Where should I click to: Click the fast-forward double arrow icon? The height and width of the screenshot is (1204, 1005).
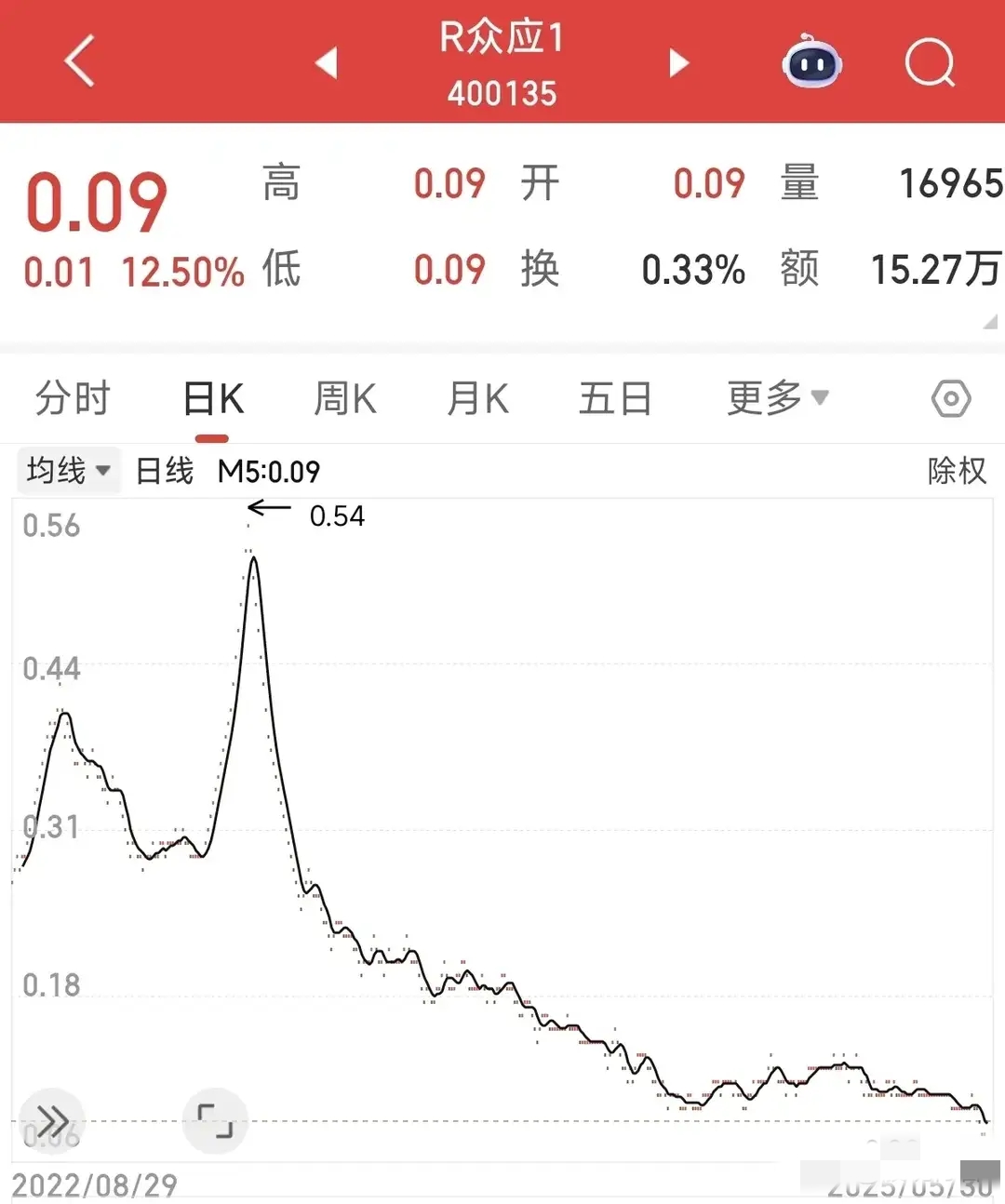point(52,1121)
